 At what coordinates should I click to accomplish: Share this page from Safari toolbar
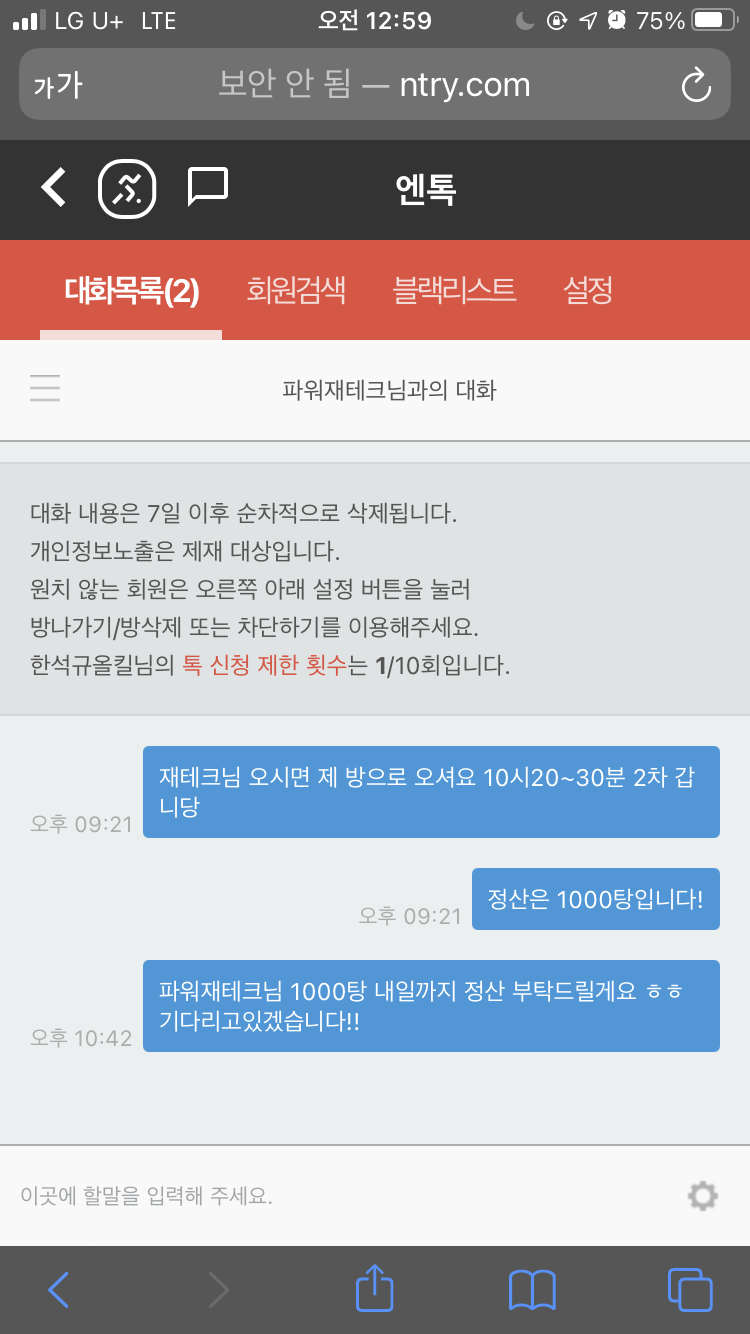[375, 1289]
